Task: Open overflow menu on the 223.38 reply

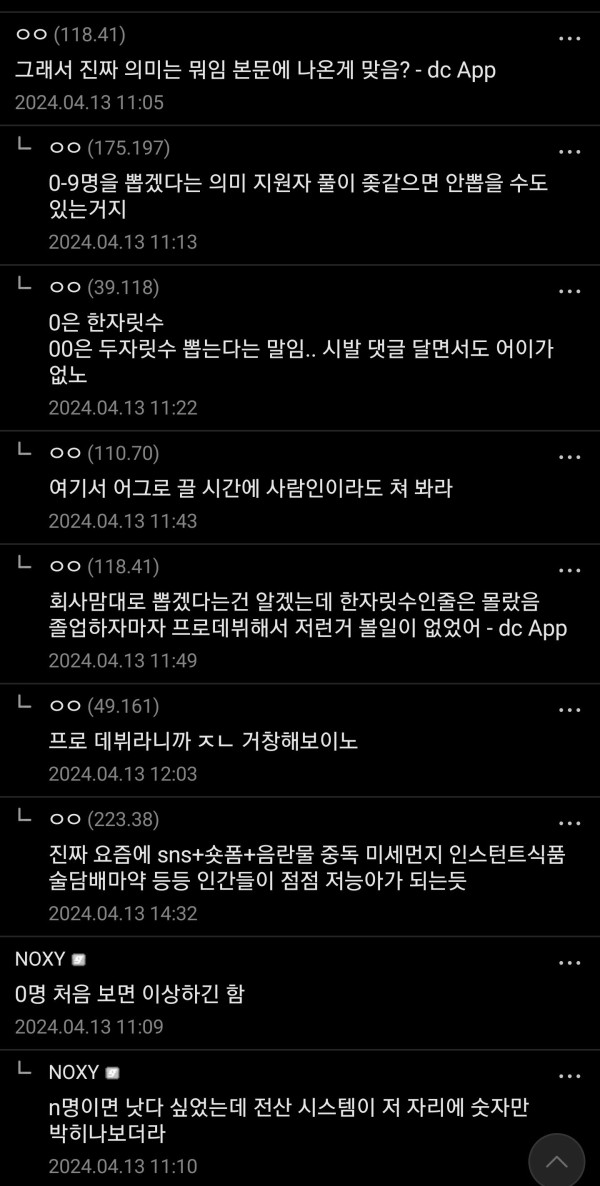Action: [x=569, y=823]
